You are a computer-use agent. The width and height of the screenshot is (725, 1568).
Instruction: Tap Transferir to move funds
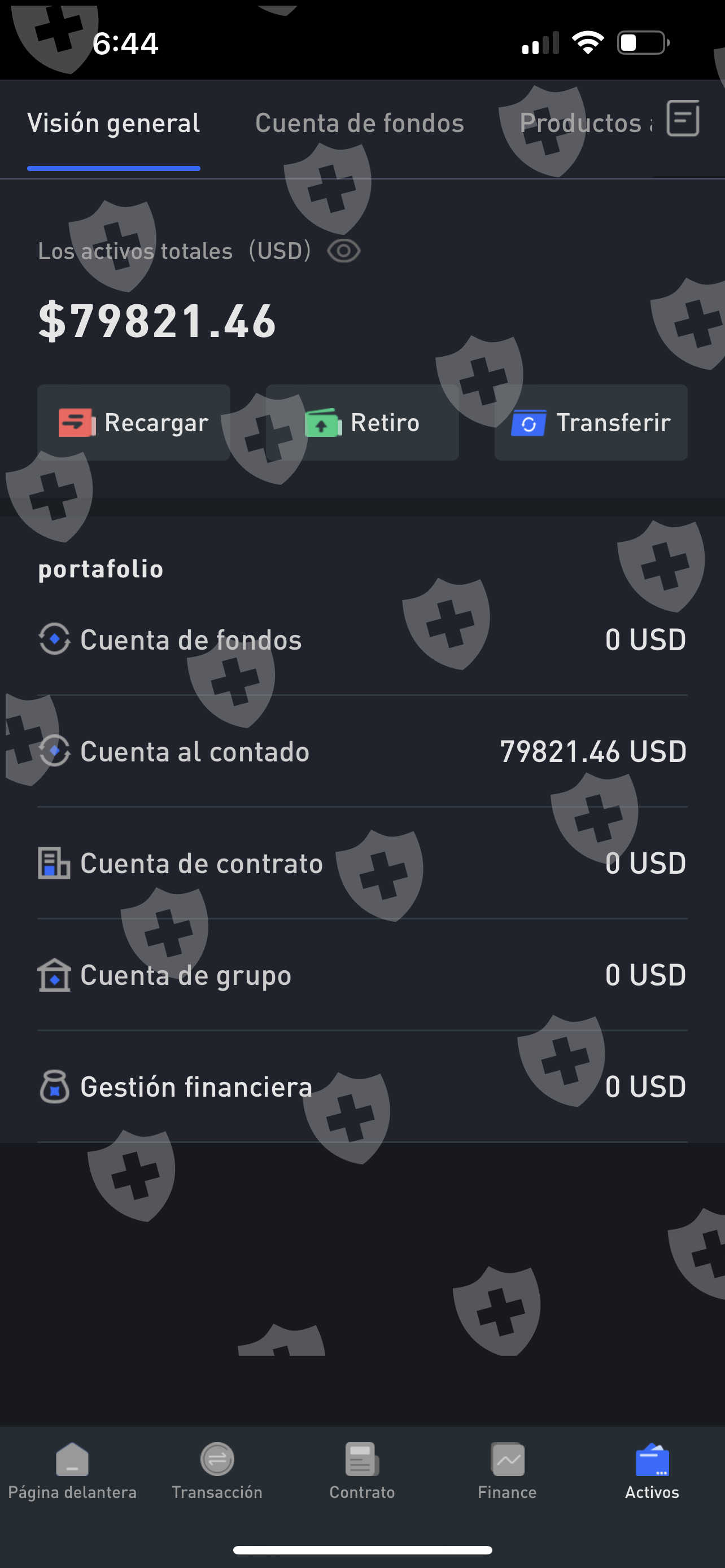pos(591,422)
